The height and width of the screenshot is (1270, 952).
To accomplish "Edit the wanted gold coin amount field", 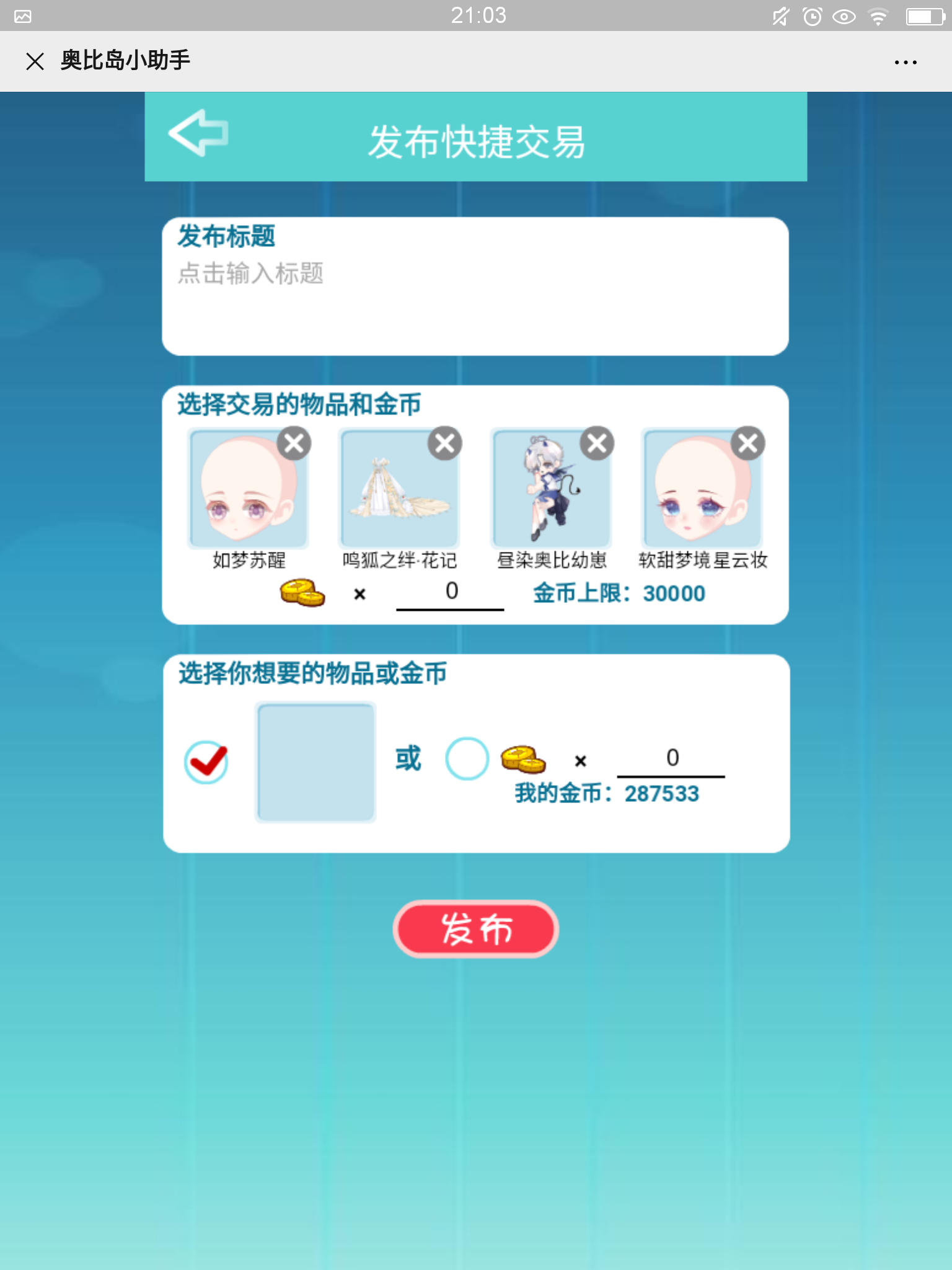I will point(671,758).
